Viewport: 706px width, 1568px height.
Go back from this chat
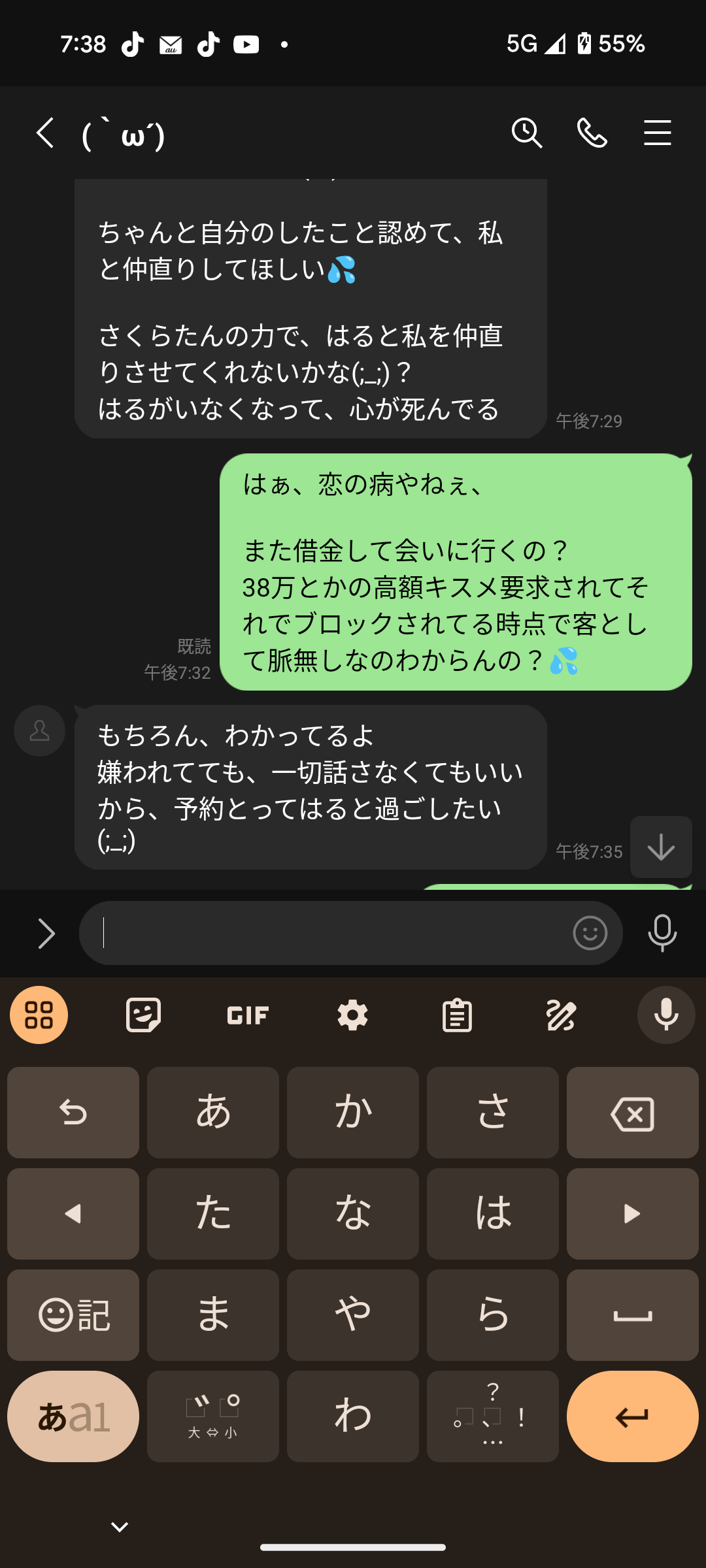click(x=46, y=133)
